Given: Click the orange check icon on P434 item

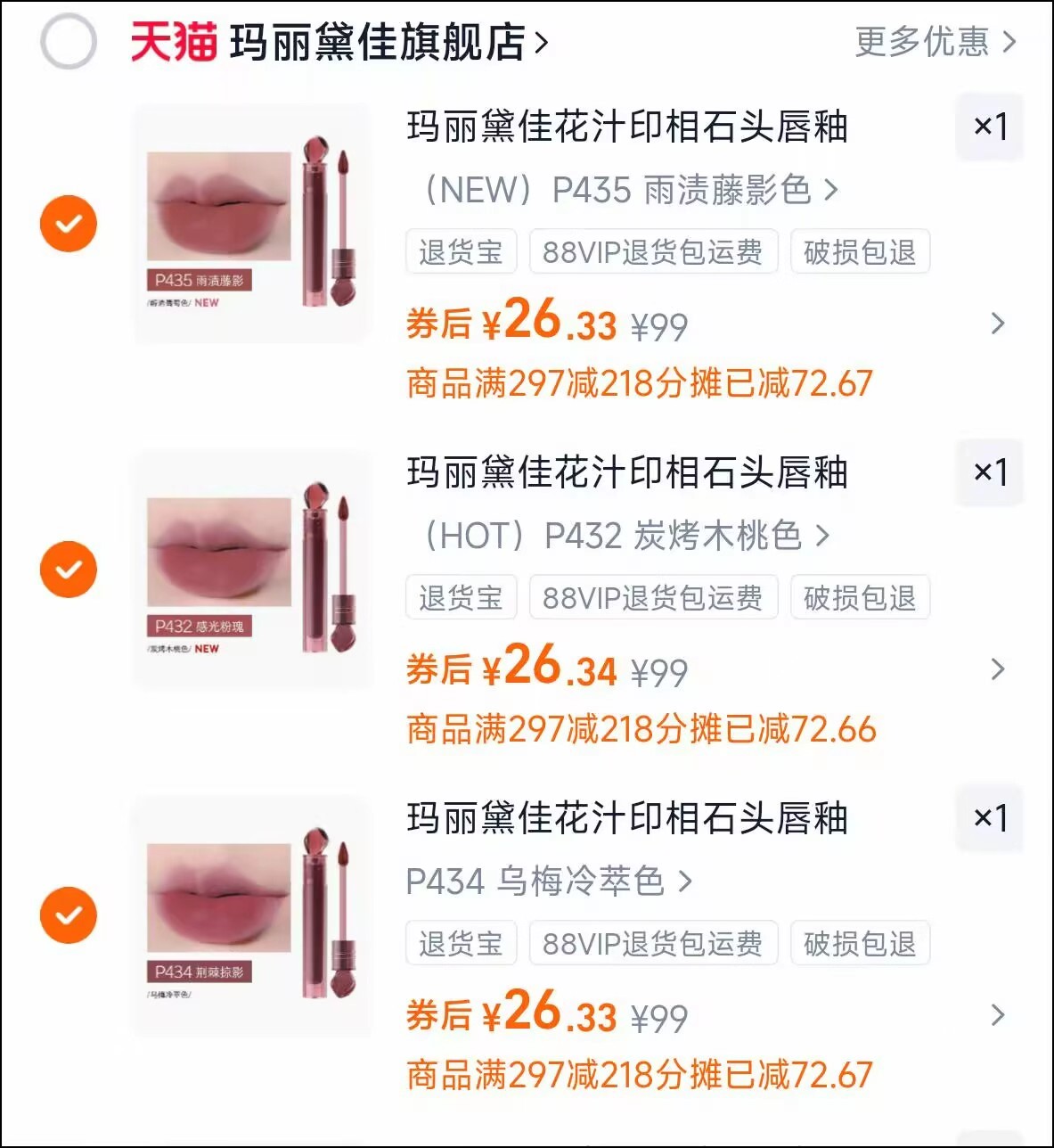Looking at the screenshot, I should point(68,915).
